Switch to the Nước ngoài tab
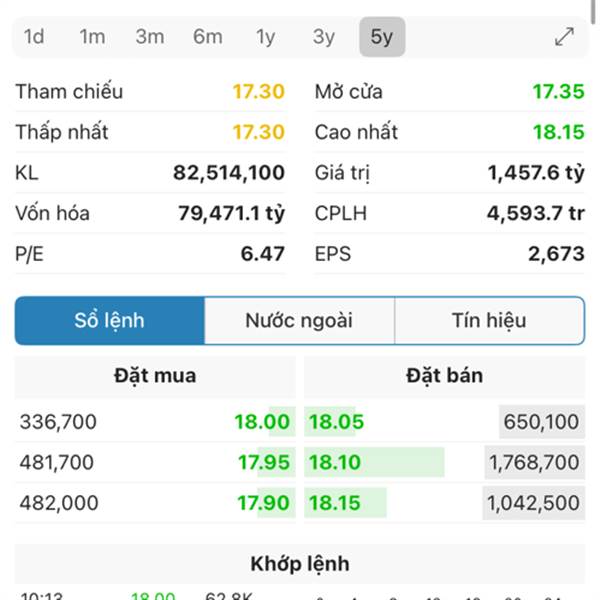The height and width of the screenshot is (600, 600). tap(299, 321)
